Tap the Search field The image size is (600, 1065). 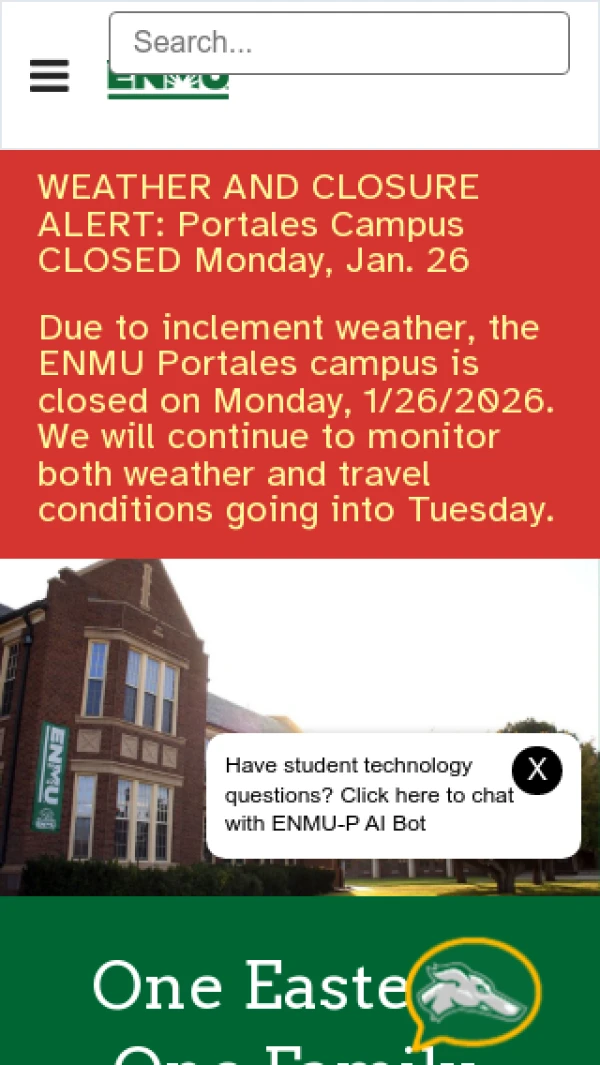[339, 43]
